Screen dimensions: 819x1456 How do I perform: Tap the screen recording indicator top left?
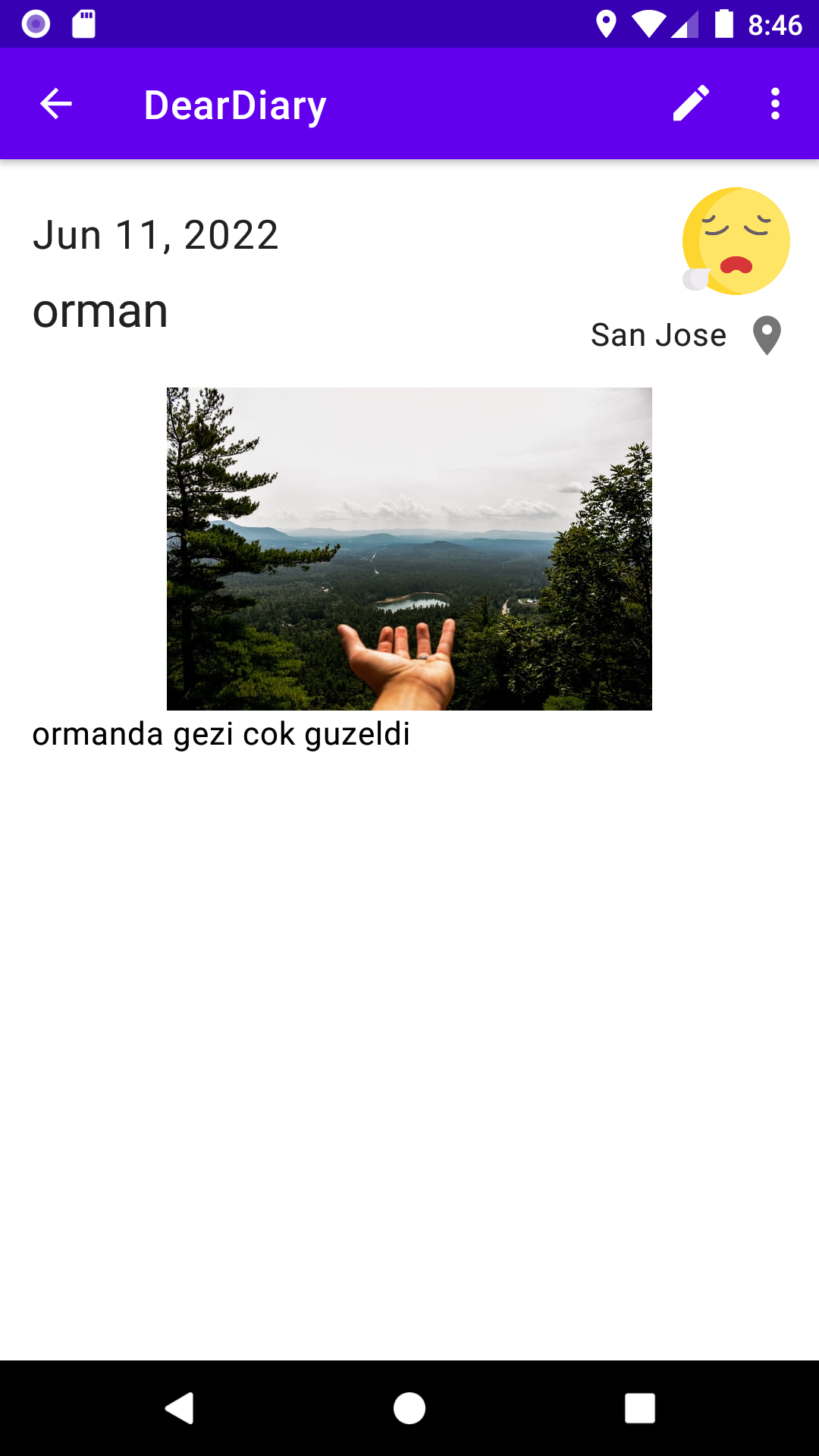click(34, 24)
